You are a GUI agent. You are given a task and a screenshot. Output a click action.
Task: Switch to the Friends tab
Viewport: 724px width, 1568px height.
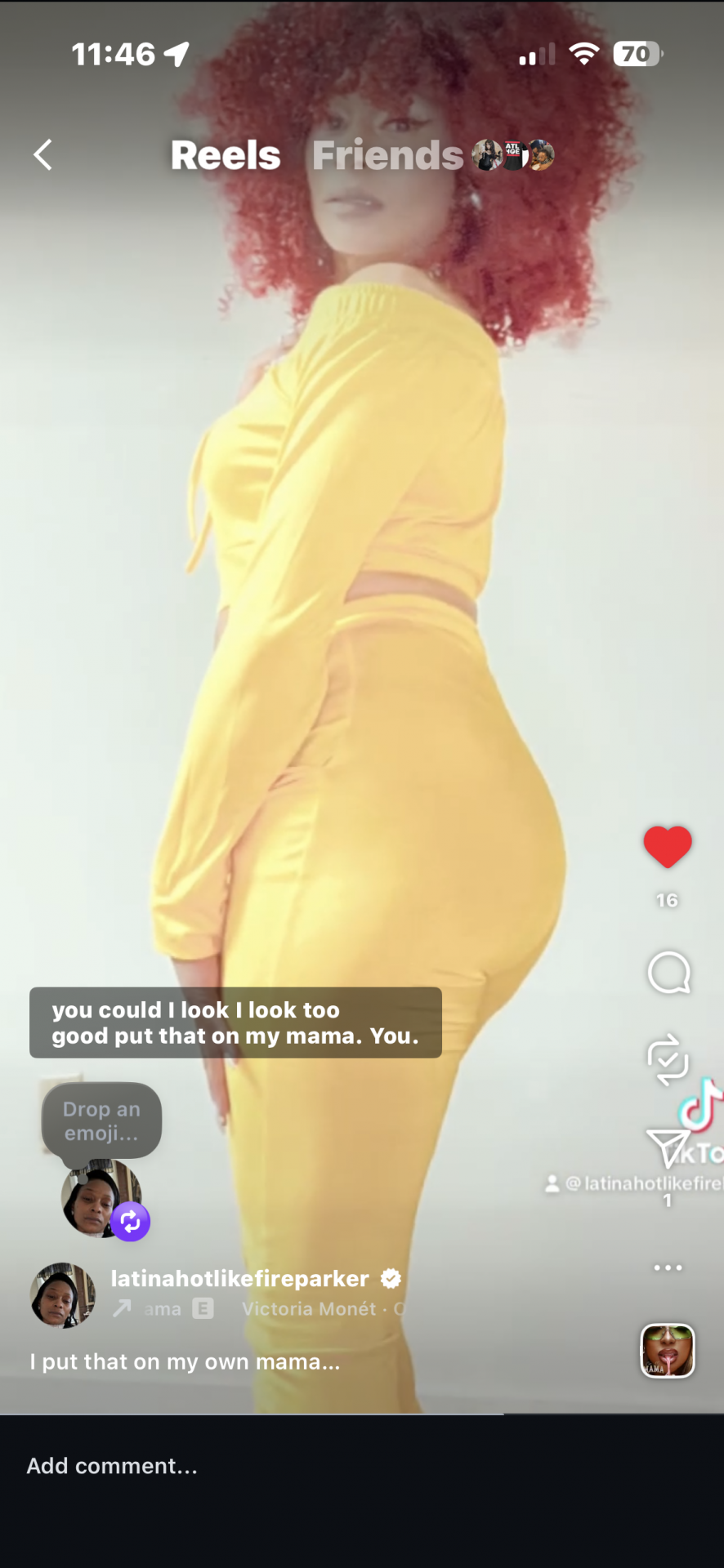[388, 155]
